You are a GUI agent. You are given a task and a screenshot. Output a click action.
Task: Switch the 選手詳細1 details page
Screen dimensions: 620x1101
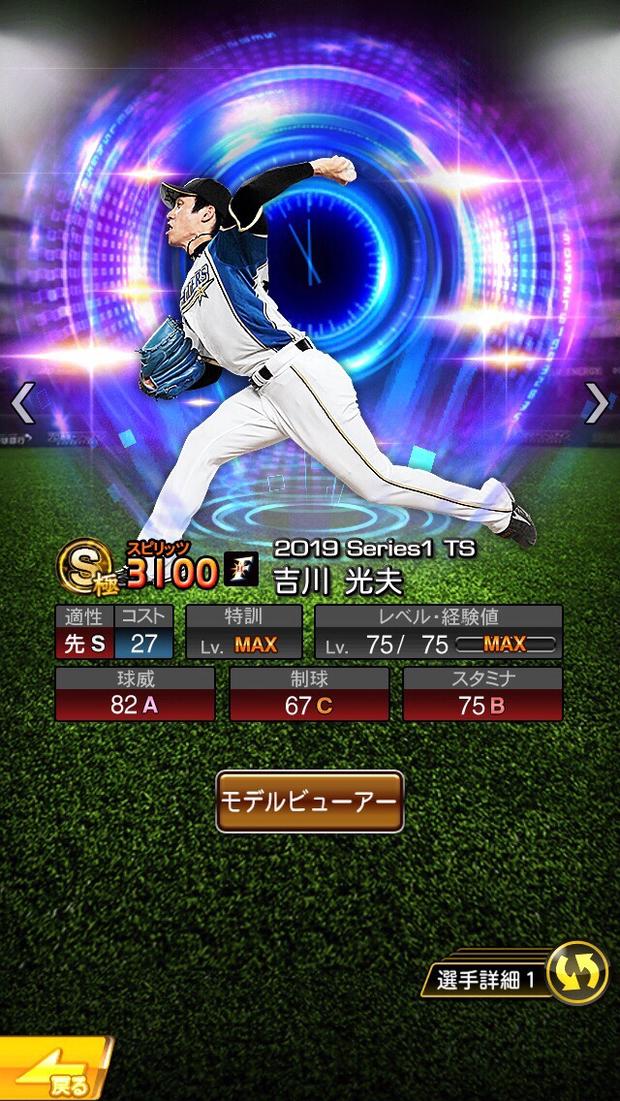577,973
